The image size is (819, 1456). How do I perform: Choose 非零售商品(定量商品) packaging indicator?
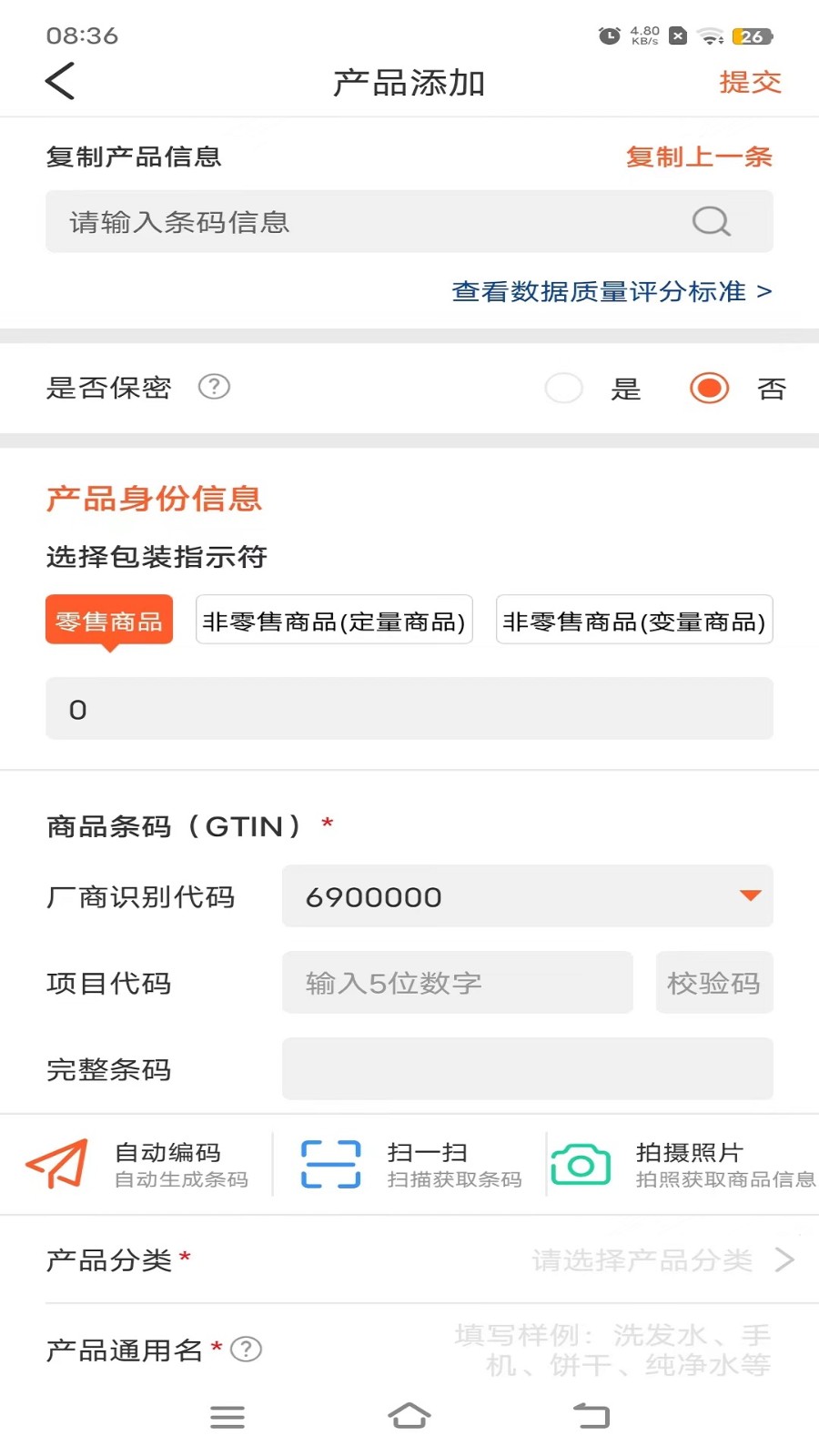(x=334, y=621)
